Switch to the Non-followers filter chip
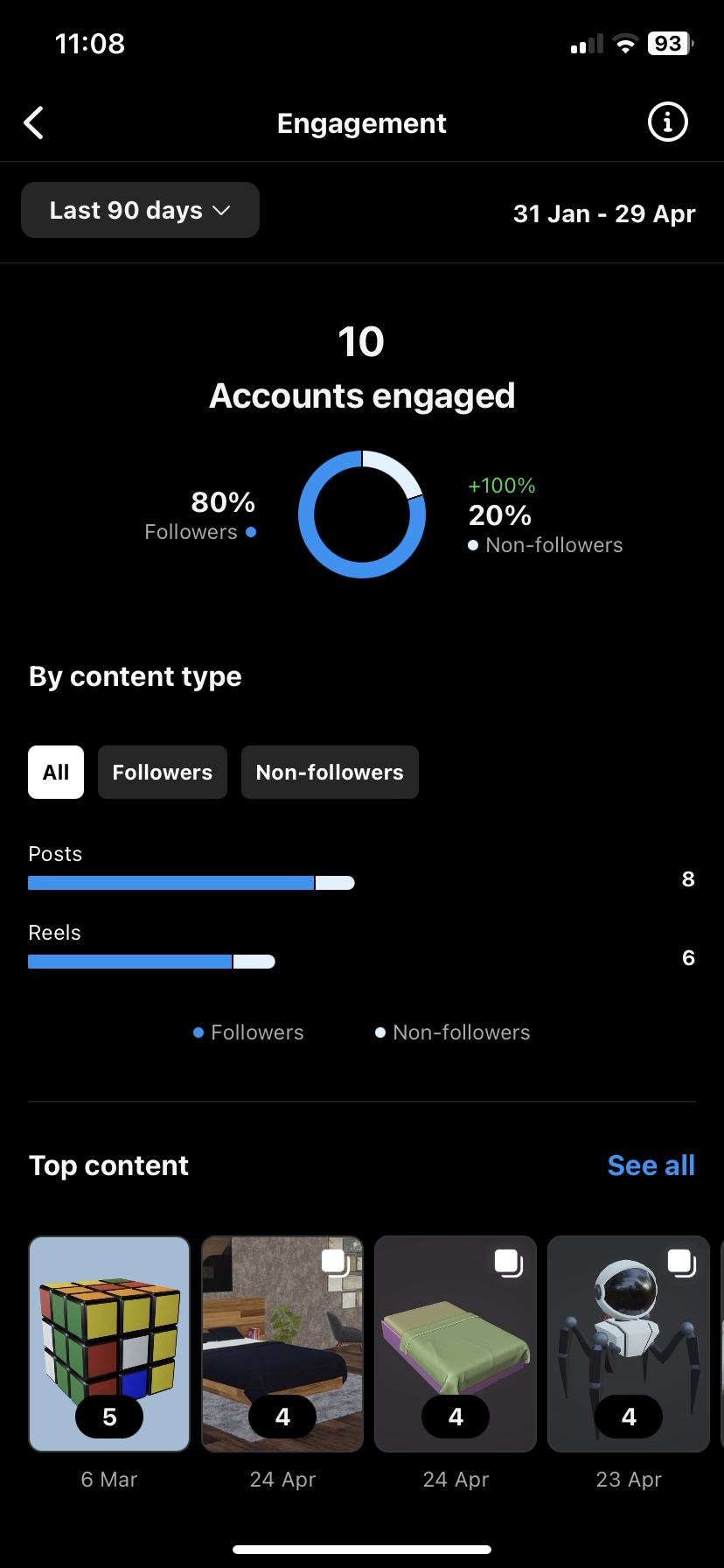This screenshot has height=1568, width=724. click(x=330, y=773)
